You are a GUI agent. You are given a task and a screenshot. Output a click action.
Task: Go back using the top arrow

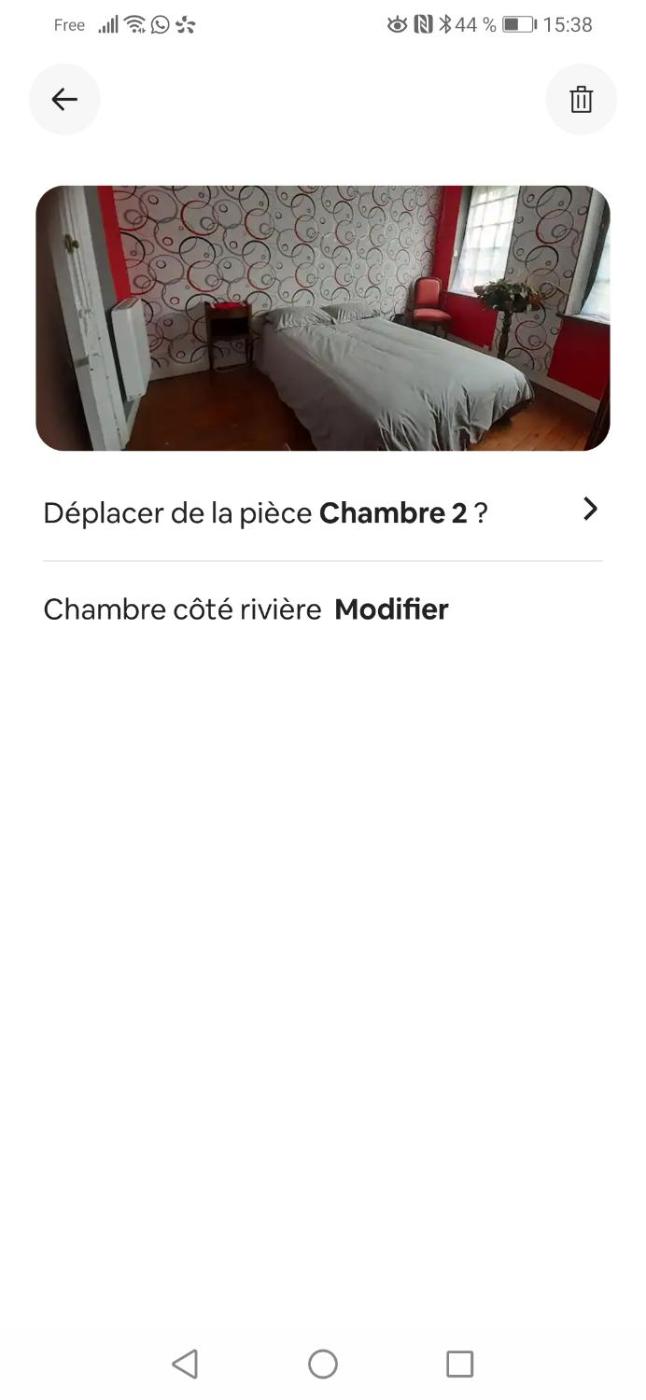65,99
